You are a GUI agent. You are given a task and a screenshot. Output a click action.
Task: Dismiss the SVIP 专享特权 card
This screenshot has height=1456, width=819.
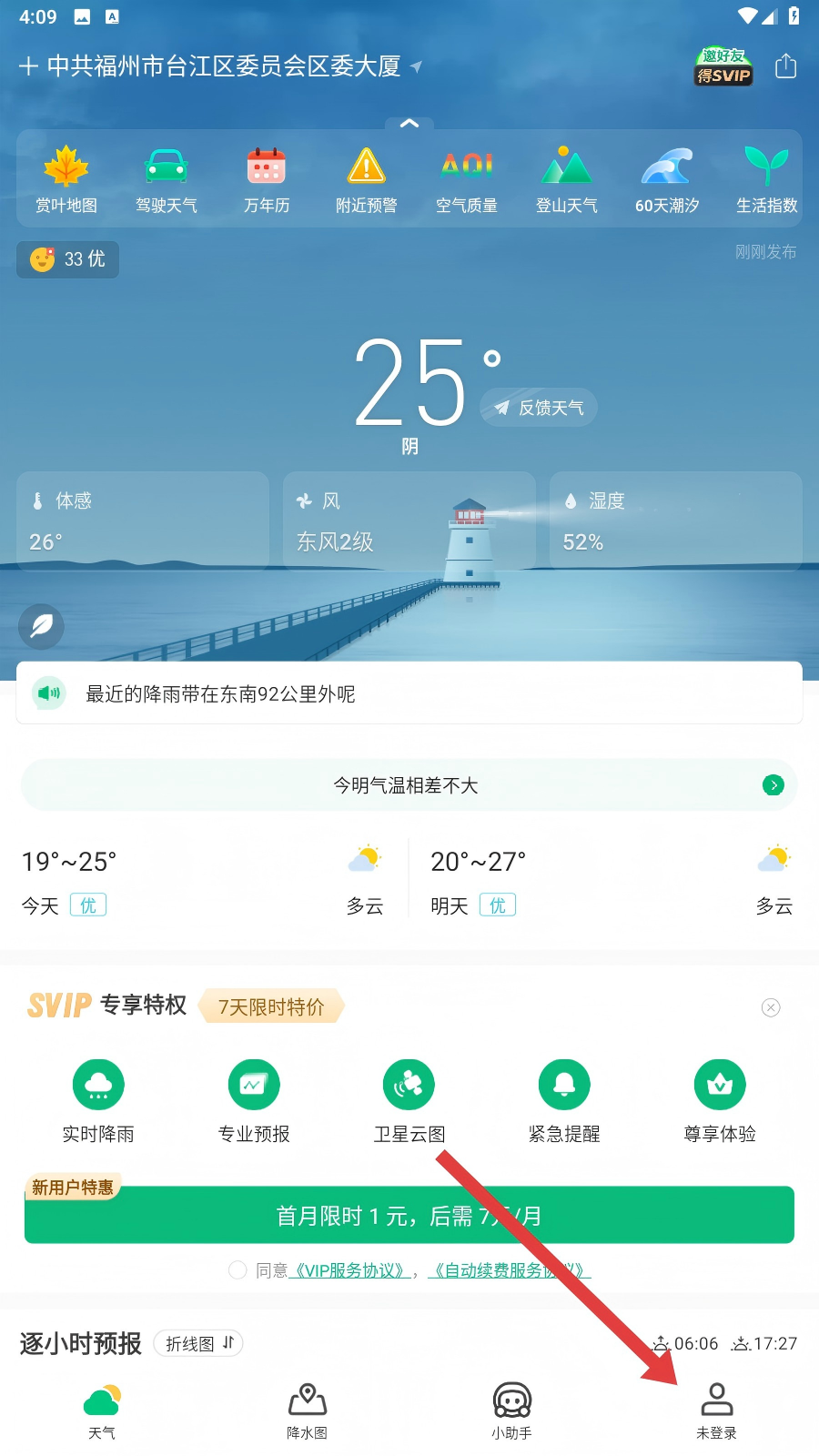point(771,1007)
